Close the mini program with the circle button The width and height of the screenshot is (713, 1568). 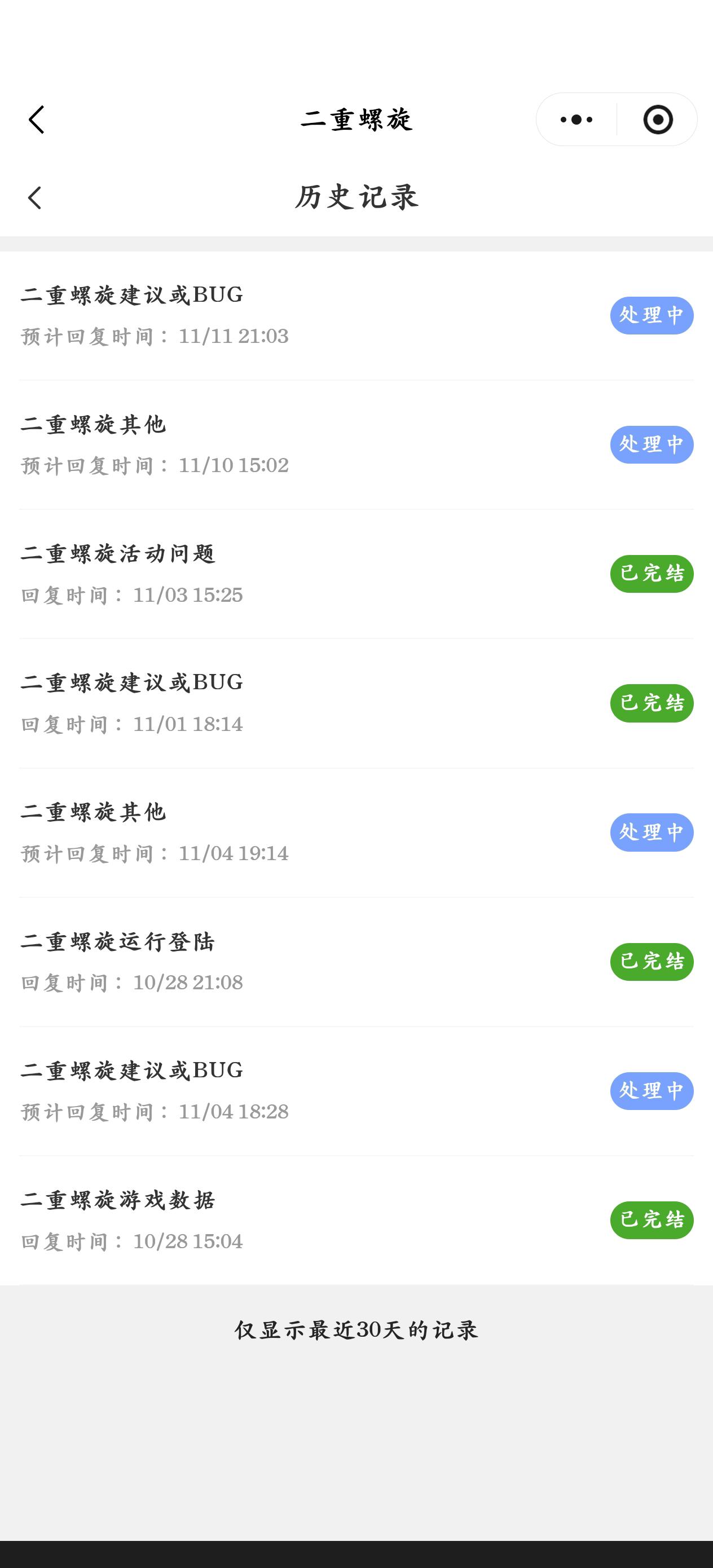[658, 120]
